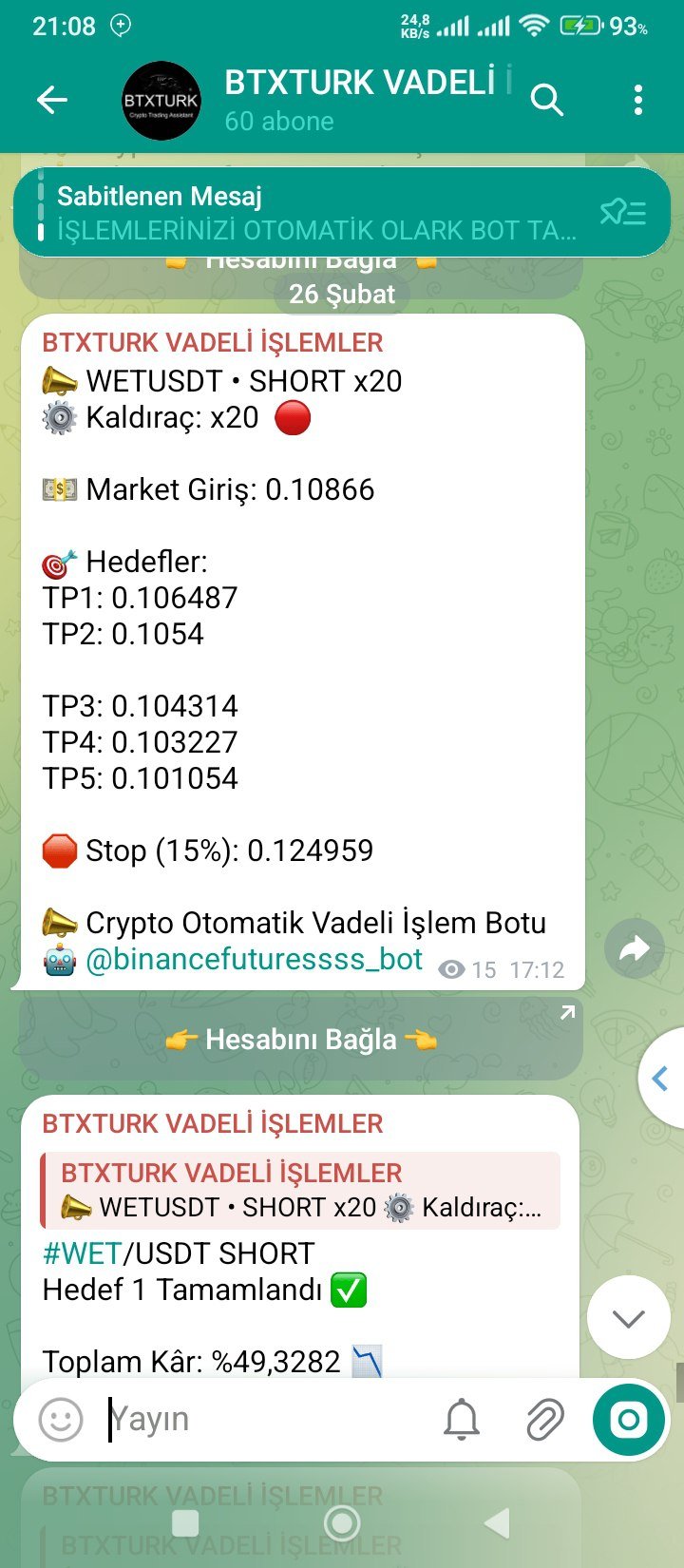Screen dimensions: 684x1568
Task: Tap the system home button
Action: [x=342, y=1522]
